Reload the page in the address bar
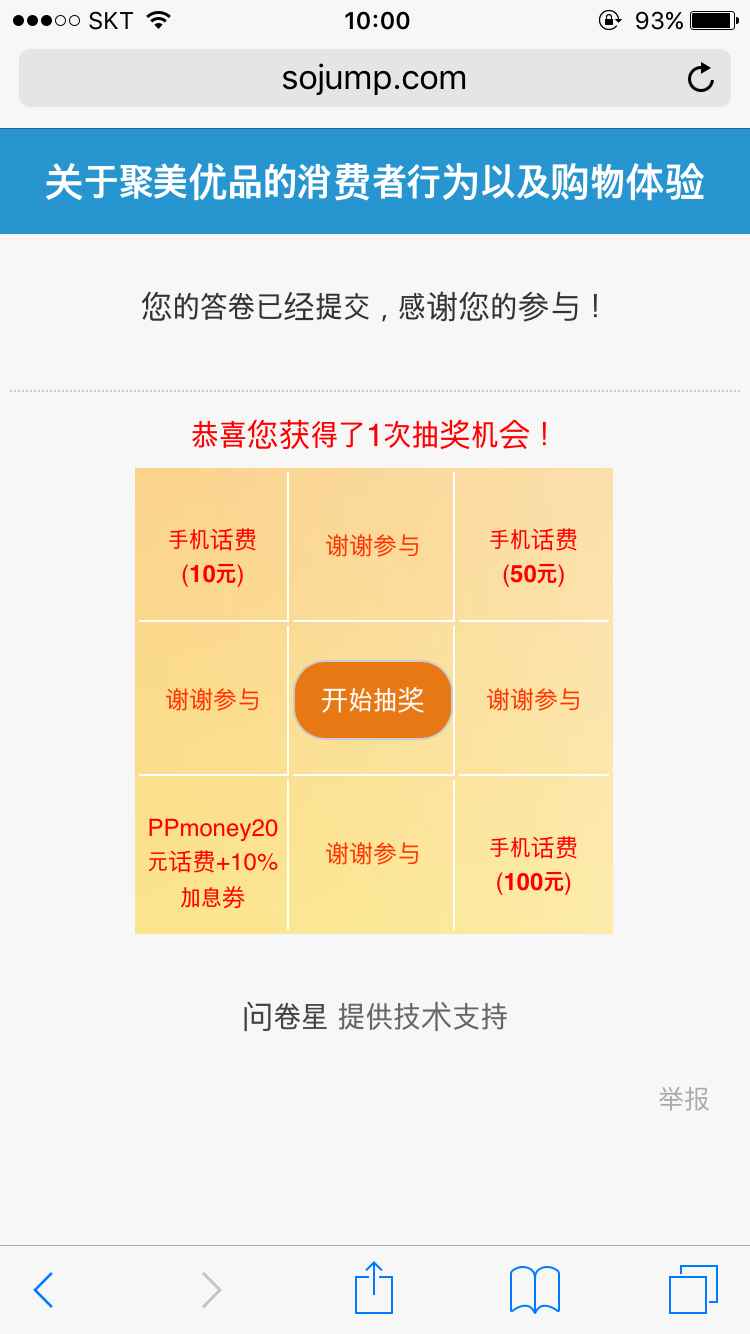The height and width of the screenshot is (1334, 750). [x=701, y=78]
